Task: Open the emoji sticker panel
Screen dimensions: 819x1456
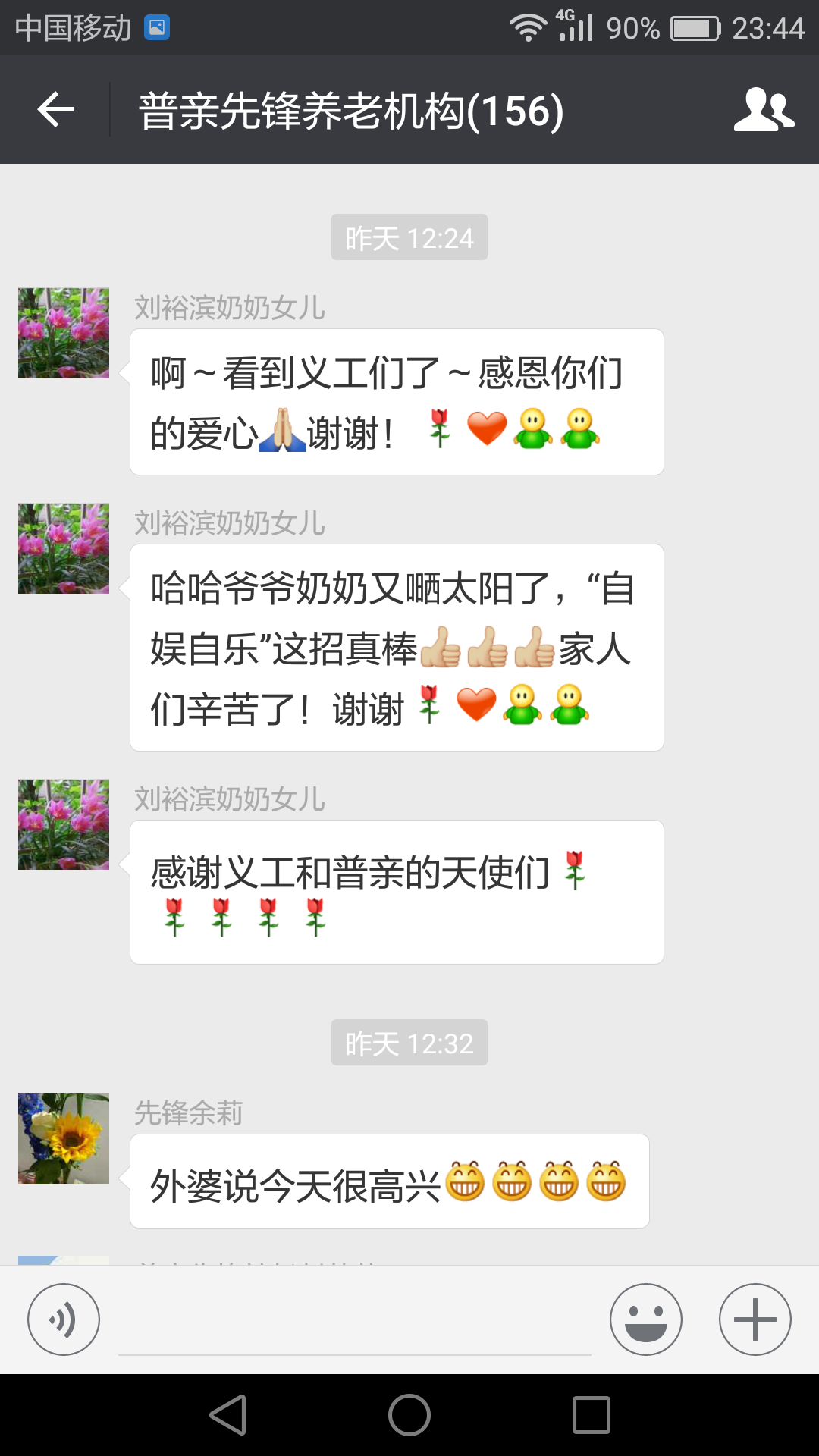Action: coord(646,1319)
